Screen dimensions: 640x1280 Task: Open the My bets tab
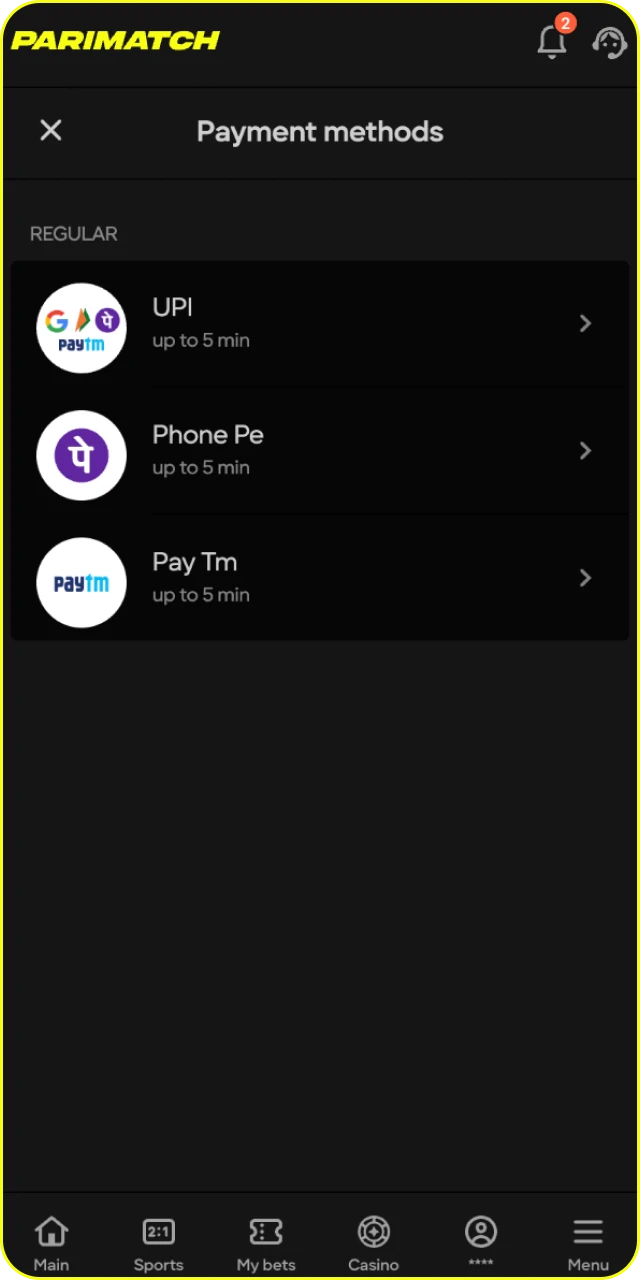coord(266,1243)
